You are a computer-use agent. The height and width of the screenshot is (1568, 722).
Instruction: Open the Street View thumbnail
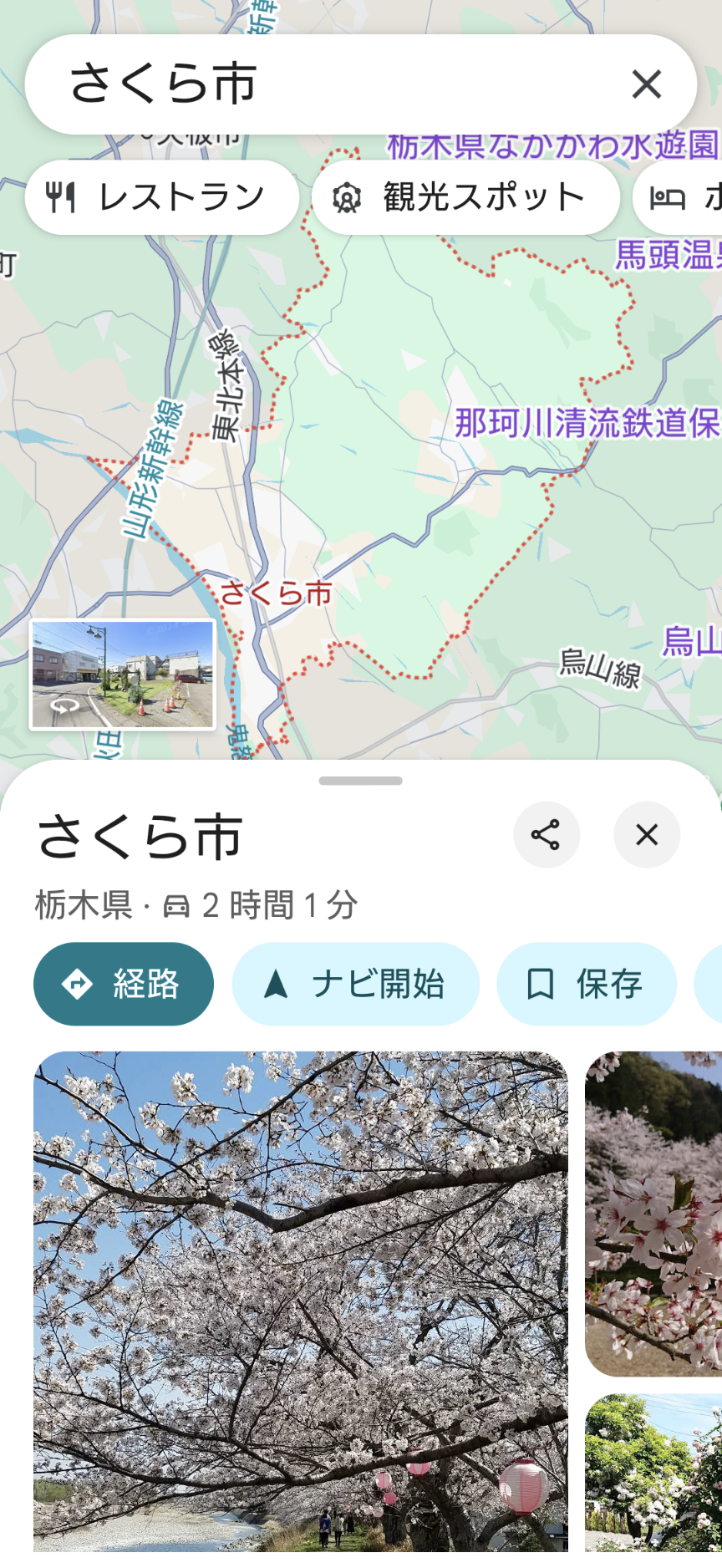point(123,675)
